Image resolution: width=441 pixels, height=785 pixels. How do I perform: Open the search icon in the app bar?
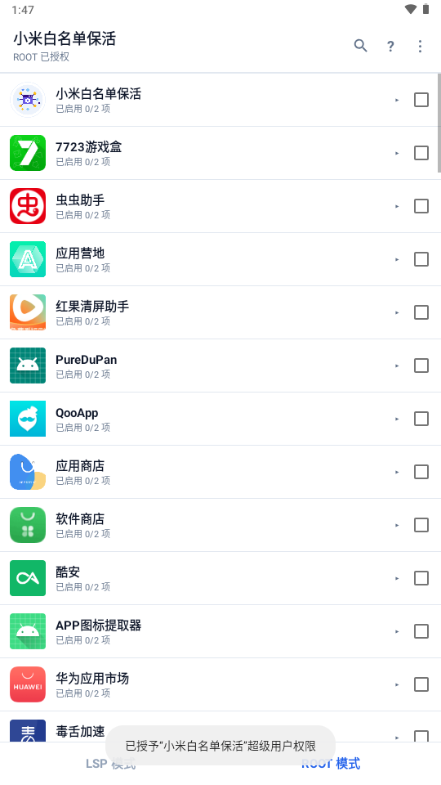pyautogui.click(x=360, y=46)
